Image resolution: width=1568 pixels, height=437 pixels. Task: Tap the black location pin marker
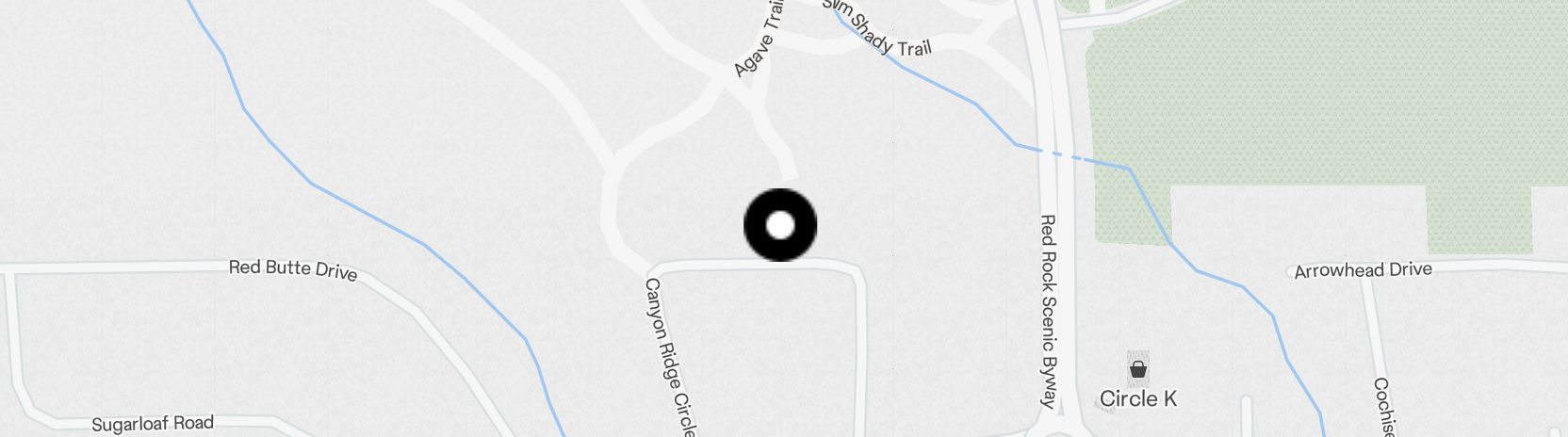[x=780, y=225]
